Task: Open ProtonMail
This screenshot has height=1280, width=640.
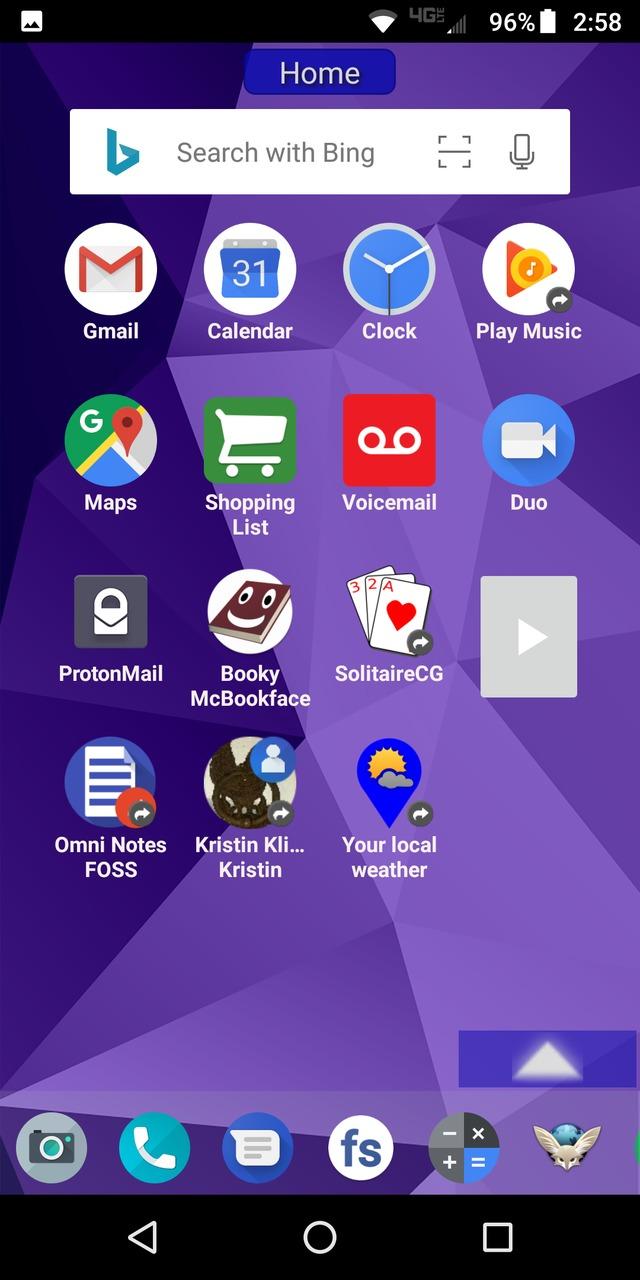Action: tap(110, 612)
